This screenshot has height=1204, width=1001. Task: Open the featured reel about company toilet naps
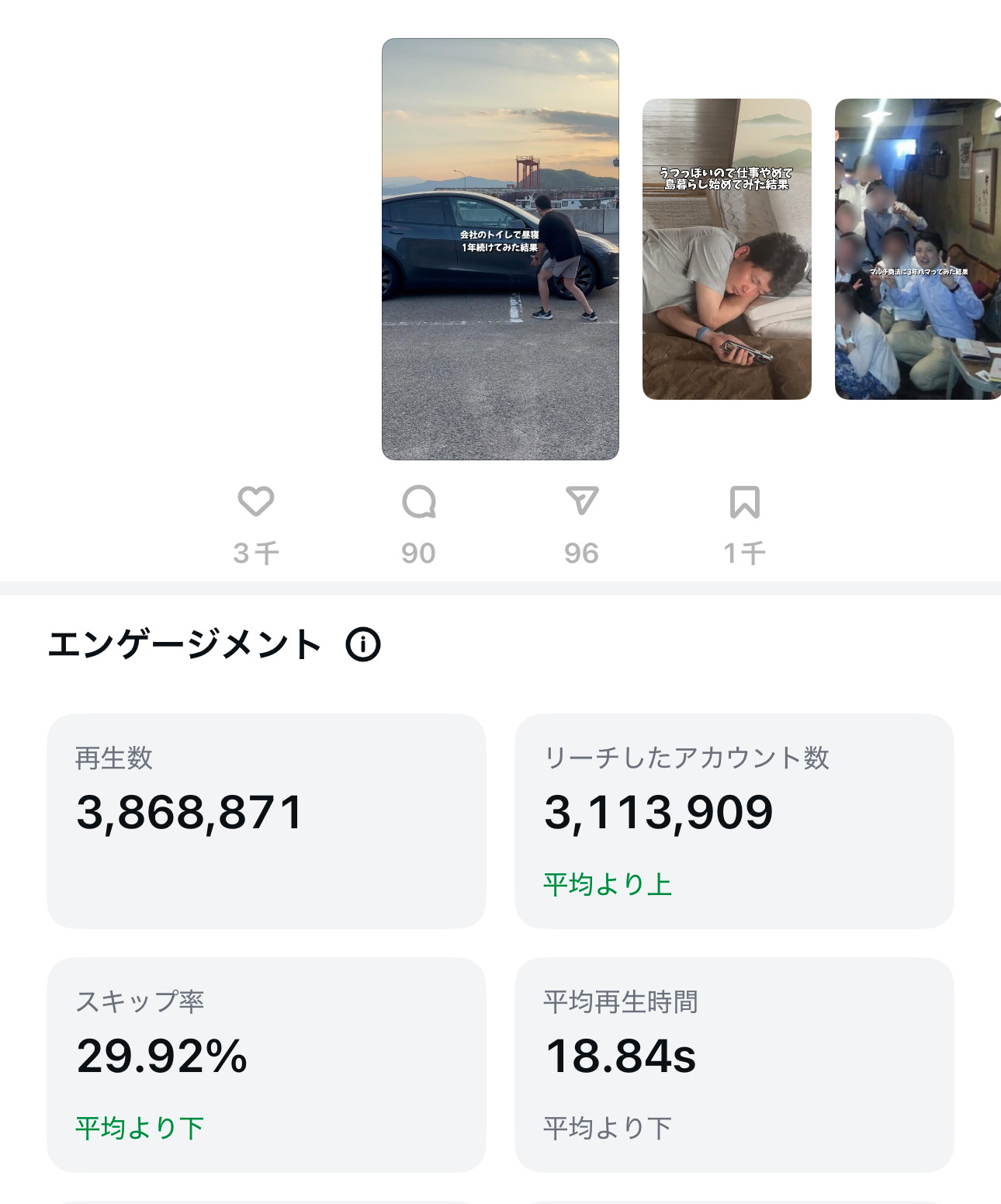click(500, 248)
